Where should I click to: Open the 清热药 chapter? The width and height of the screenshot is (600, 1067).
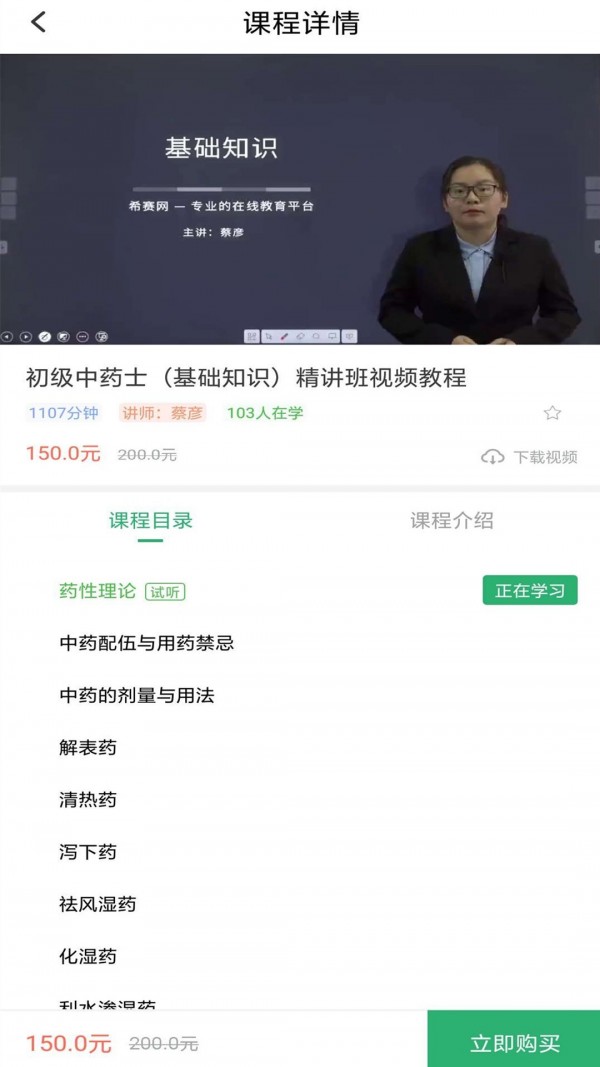pyautogui.click(x=88, y=800)
